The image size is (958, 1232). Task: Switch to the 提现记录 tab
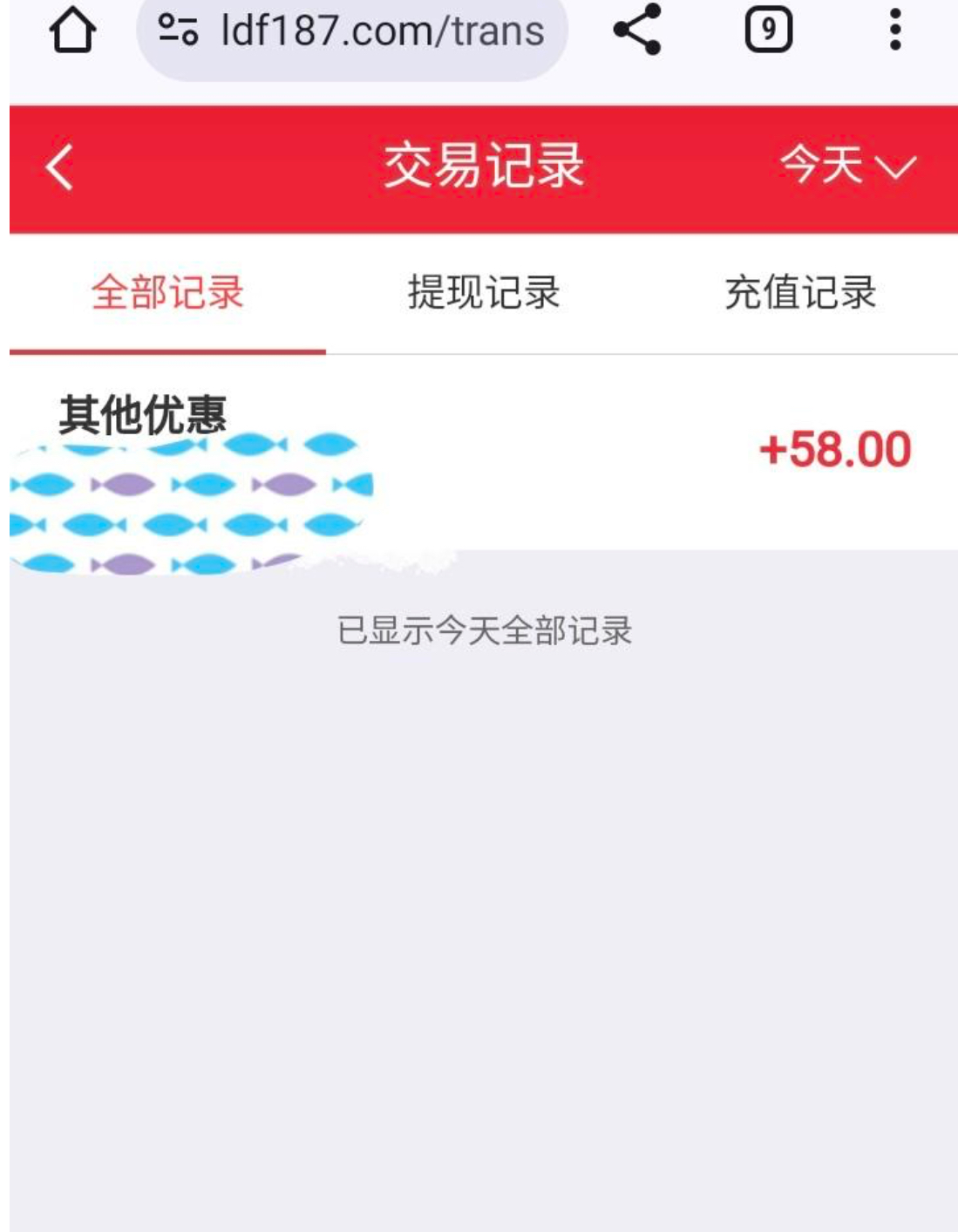pos(484,293)
